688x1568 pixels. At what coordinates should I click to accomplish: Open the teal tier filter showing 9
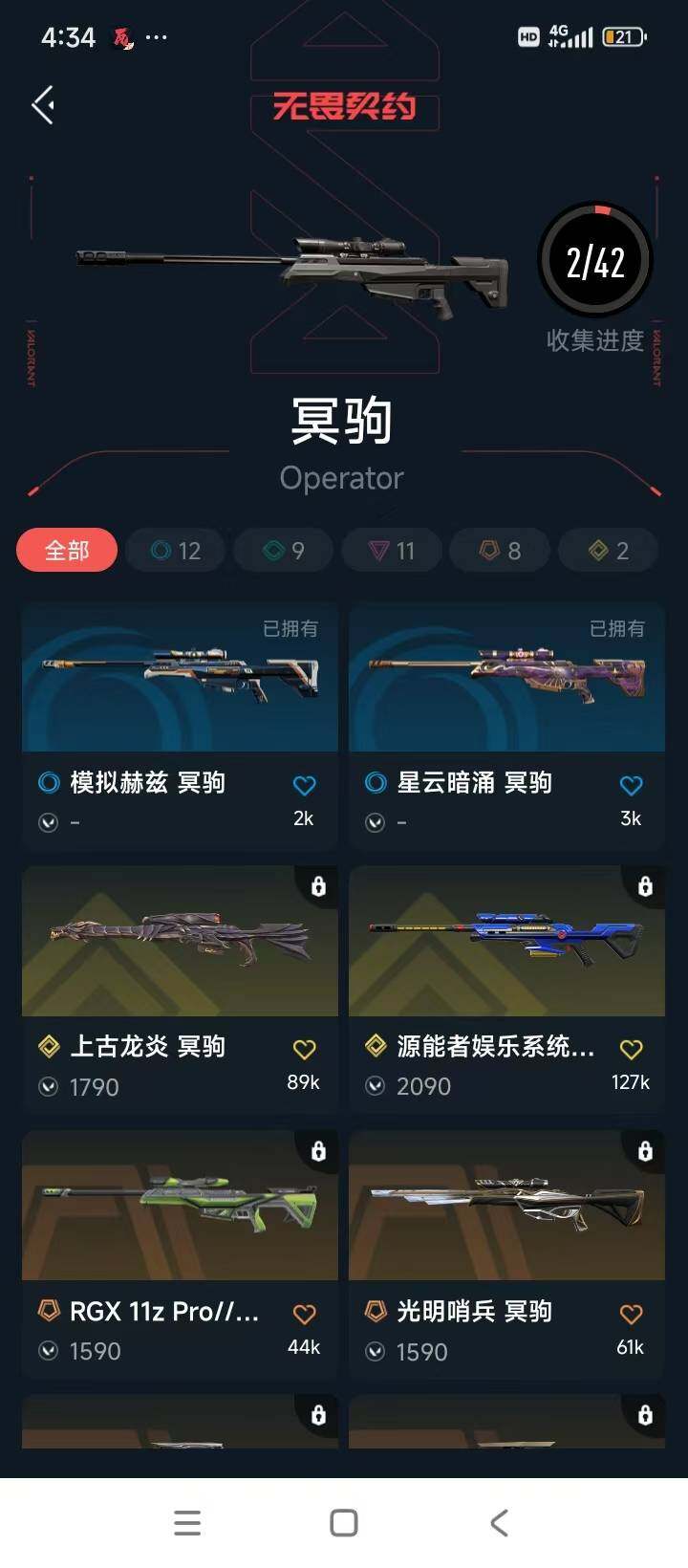pyautogui.click(x=283, y=551)
